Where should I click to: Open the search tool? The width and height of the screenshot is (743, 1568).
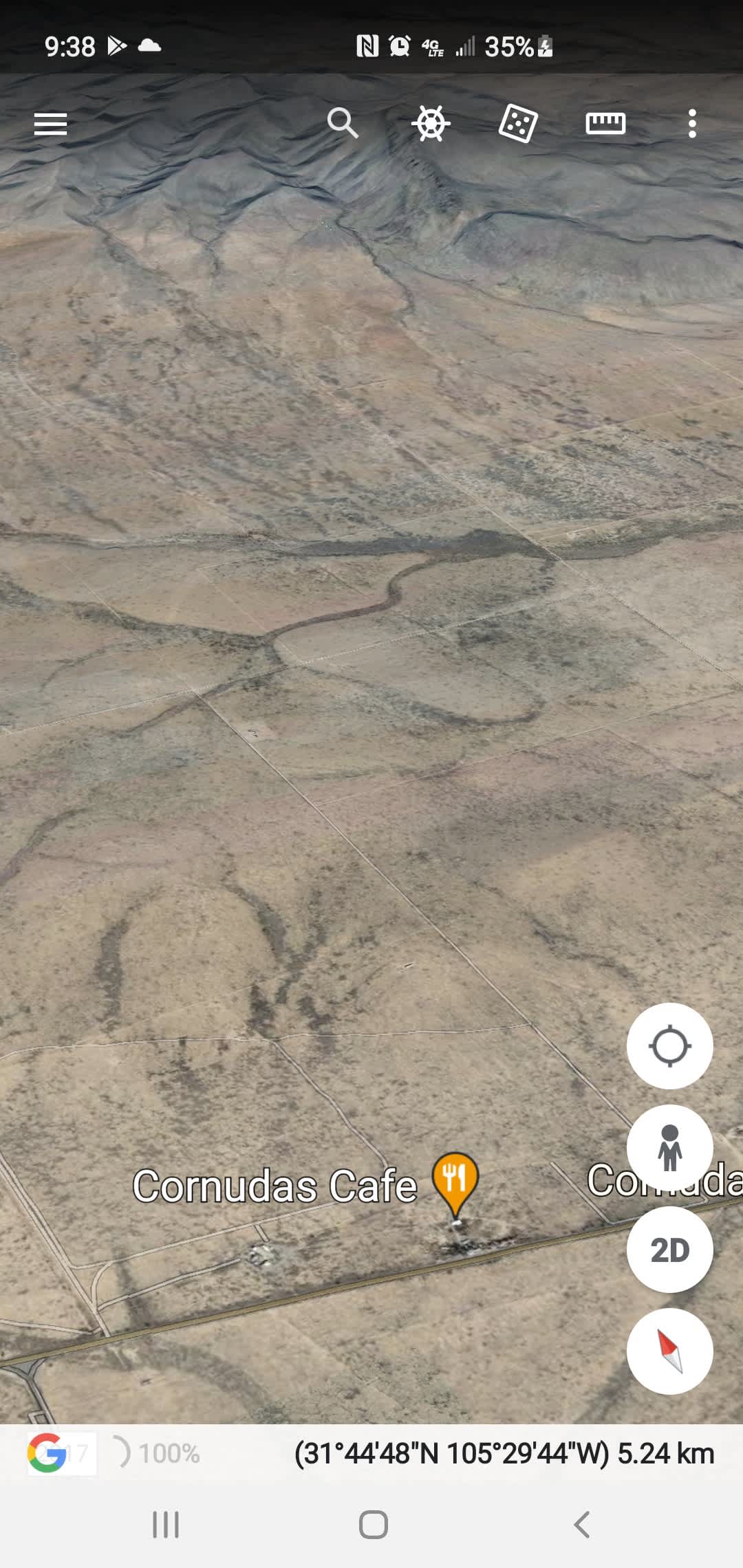pyautogui.click(x=342, y=124)
